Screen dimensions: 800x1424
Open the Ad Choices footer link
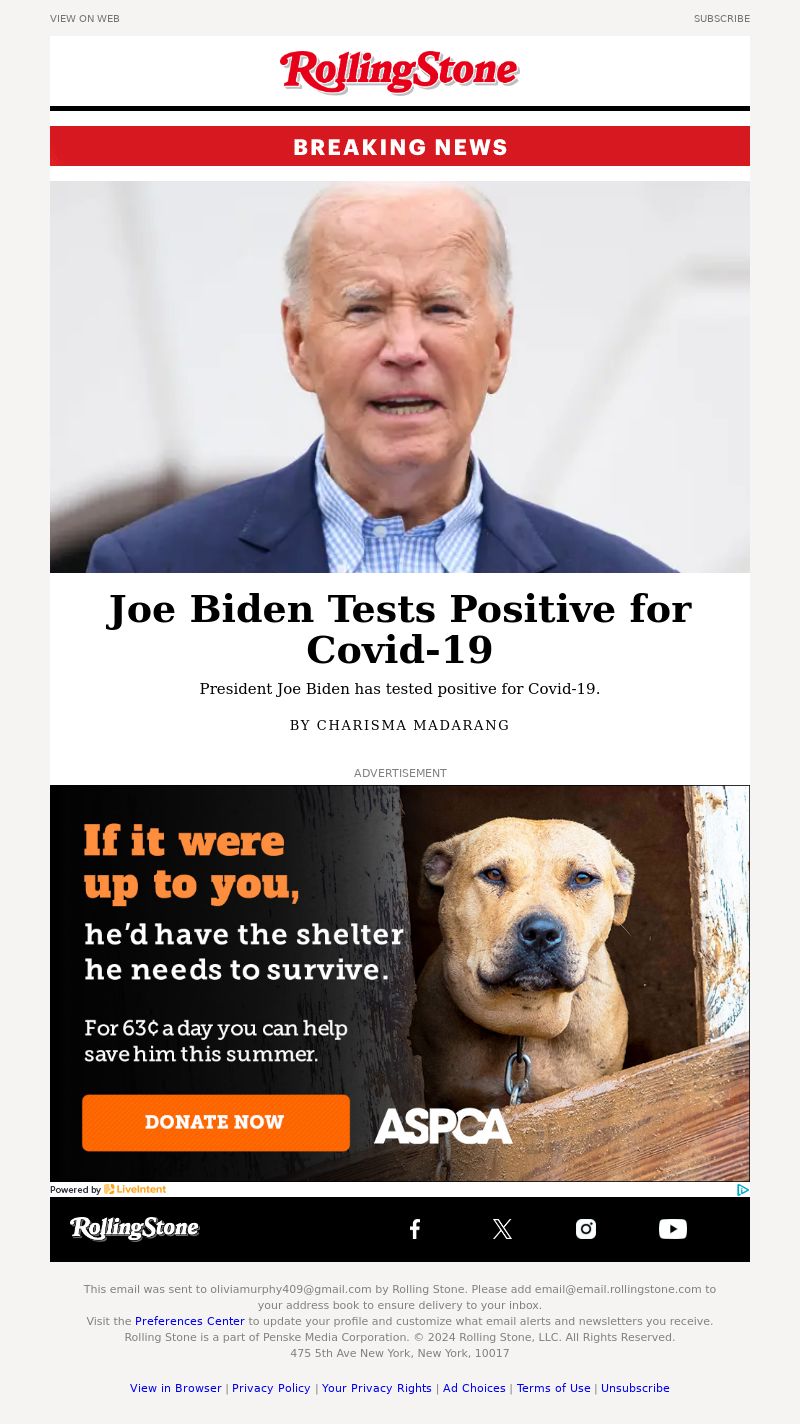tap(474, 1388)
